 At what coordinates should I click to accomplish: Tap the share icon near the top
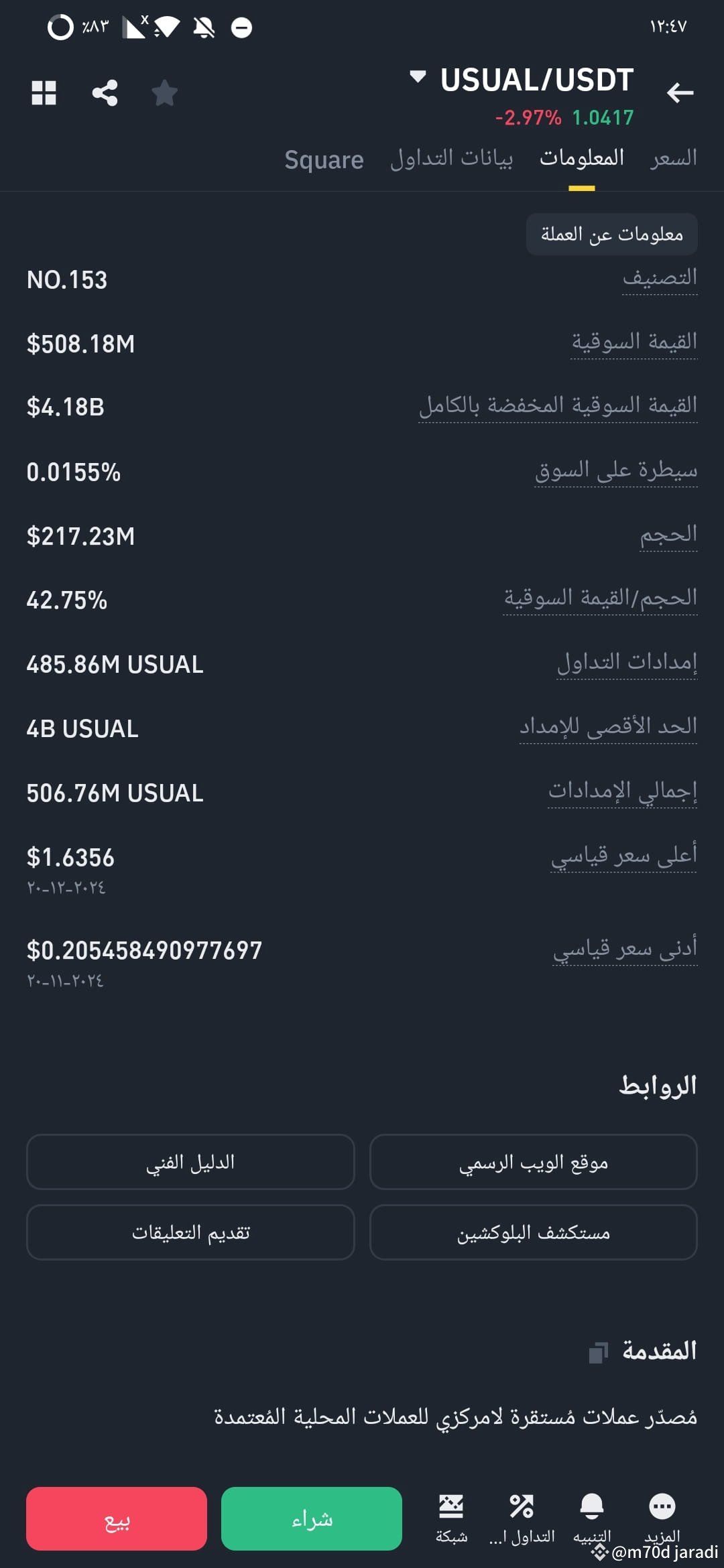pyautogui.click(x=105, y=93)
